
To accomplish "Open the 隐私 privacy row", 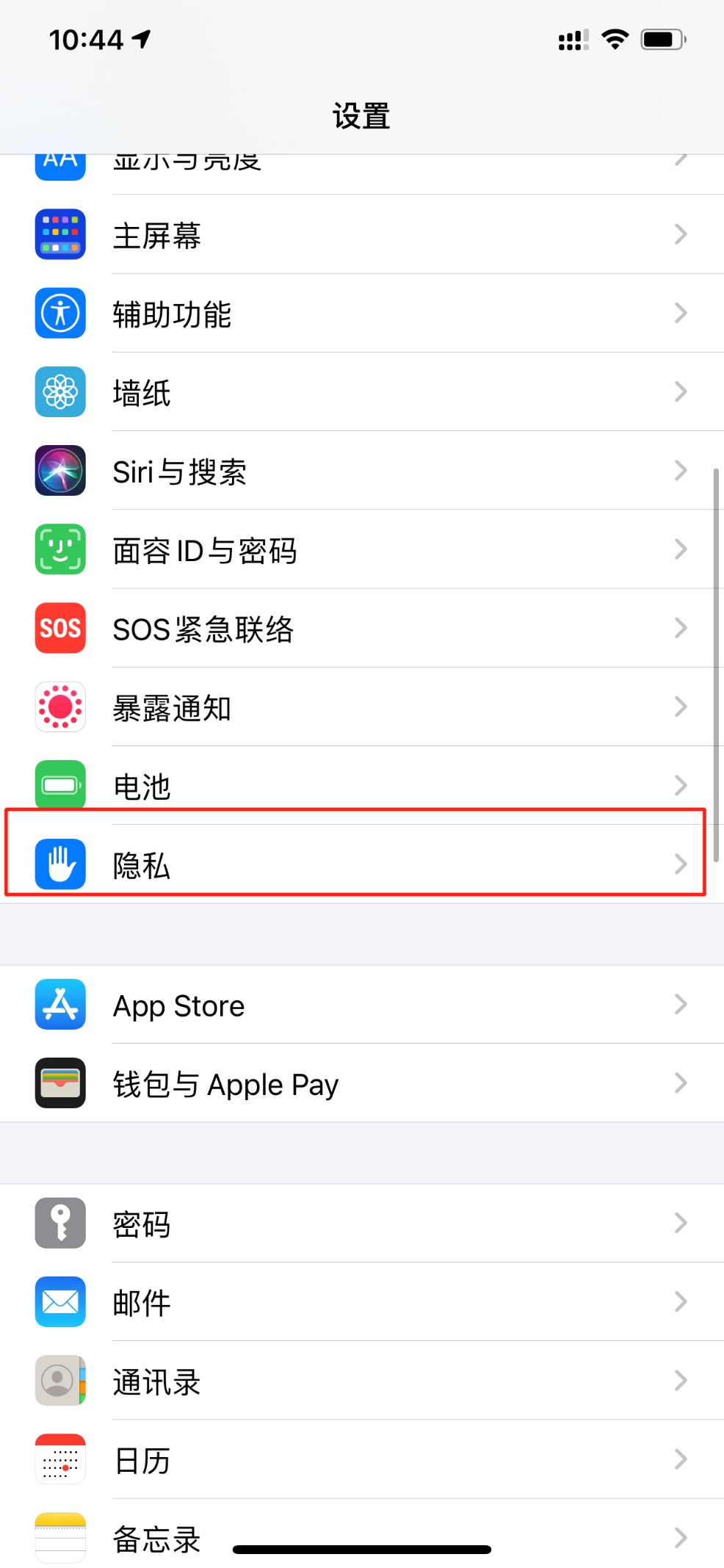I will pyautogui.click(x=362, y=864).
